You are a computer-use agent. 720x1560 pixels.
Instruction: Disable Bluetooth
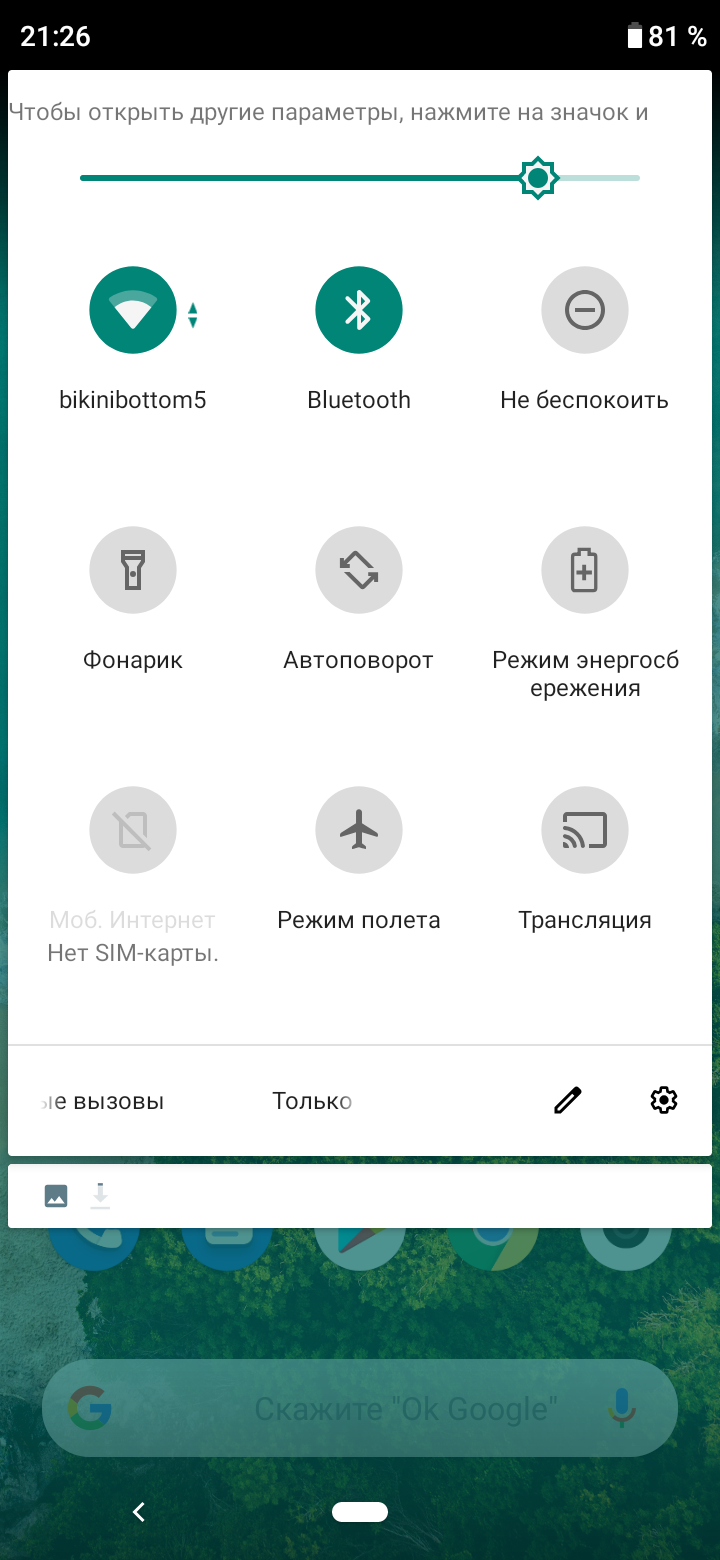click(359, 310)
